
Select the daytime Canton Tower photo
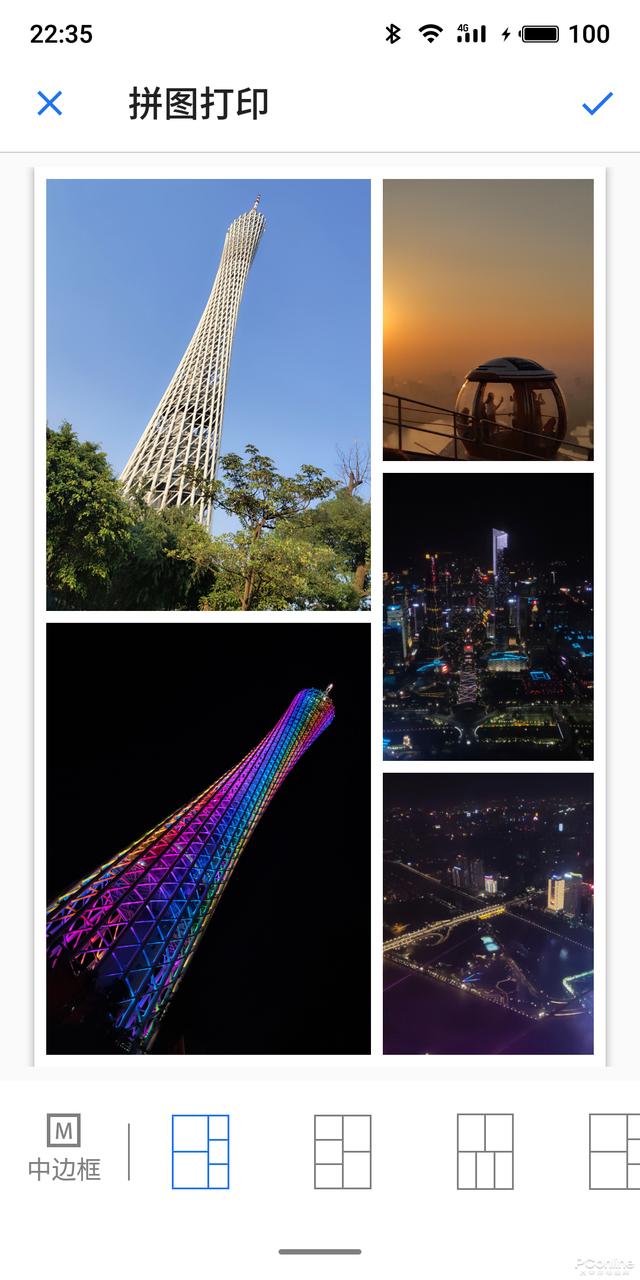point(208,394)
